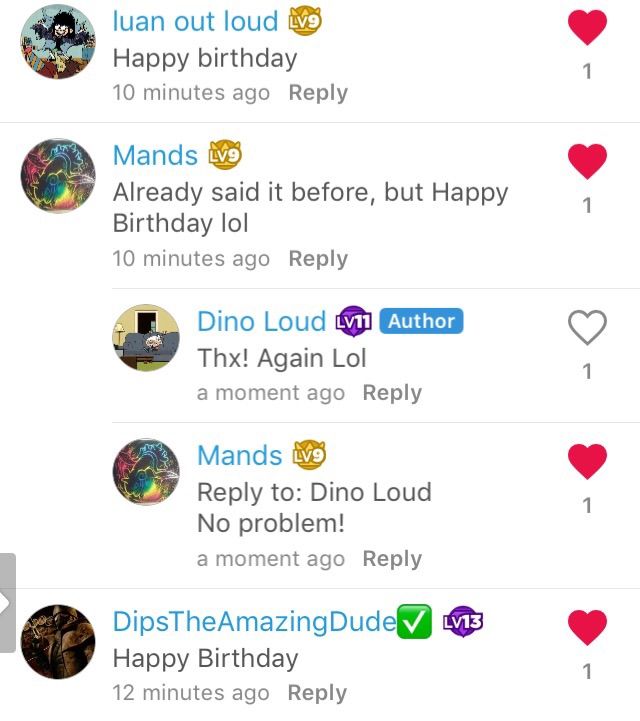Tap the heart on Mands' "Already said it" comment
The height and width of the screenshot is (721, 640).
pyautogui.click(x=587, y=160)
